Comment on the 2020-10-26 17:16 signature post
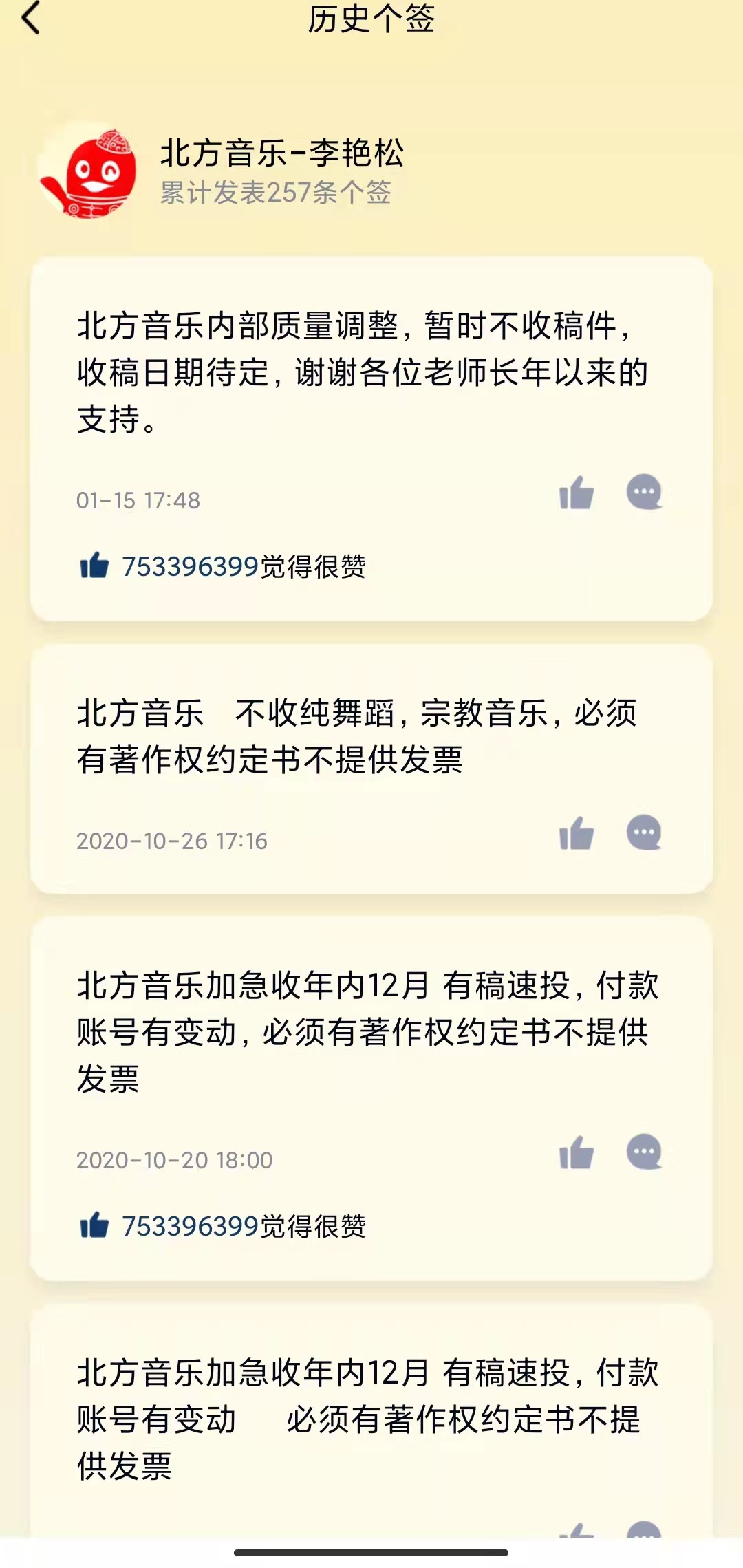This screenshot has width=743, height=1568. coord(644,833)
